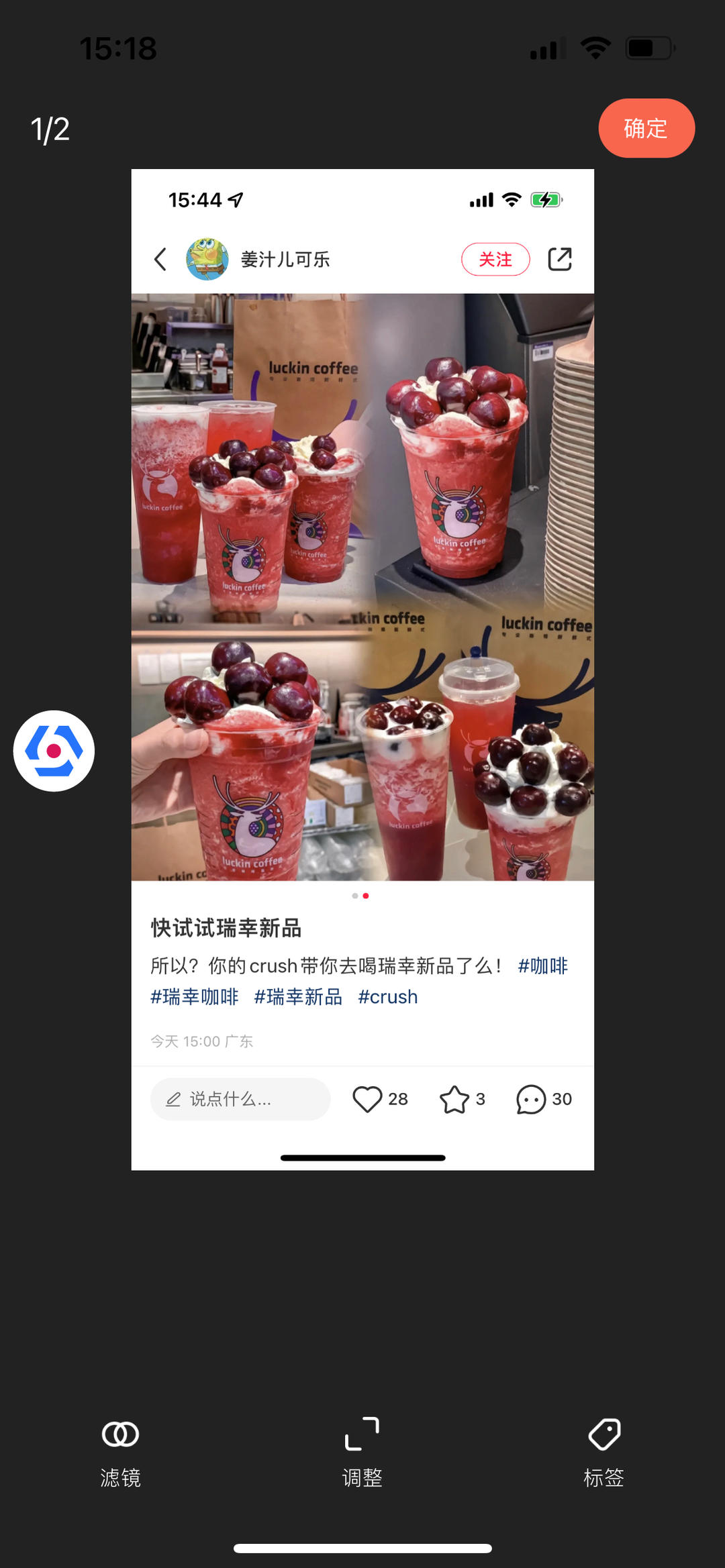Tap the 确定 confirm button
The image size is (725, 1568).
[646, 128]
